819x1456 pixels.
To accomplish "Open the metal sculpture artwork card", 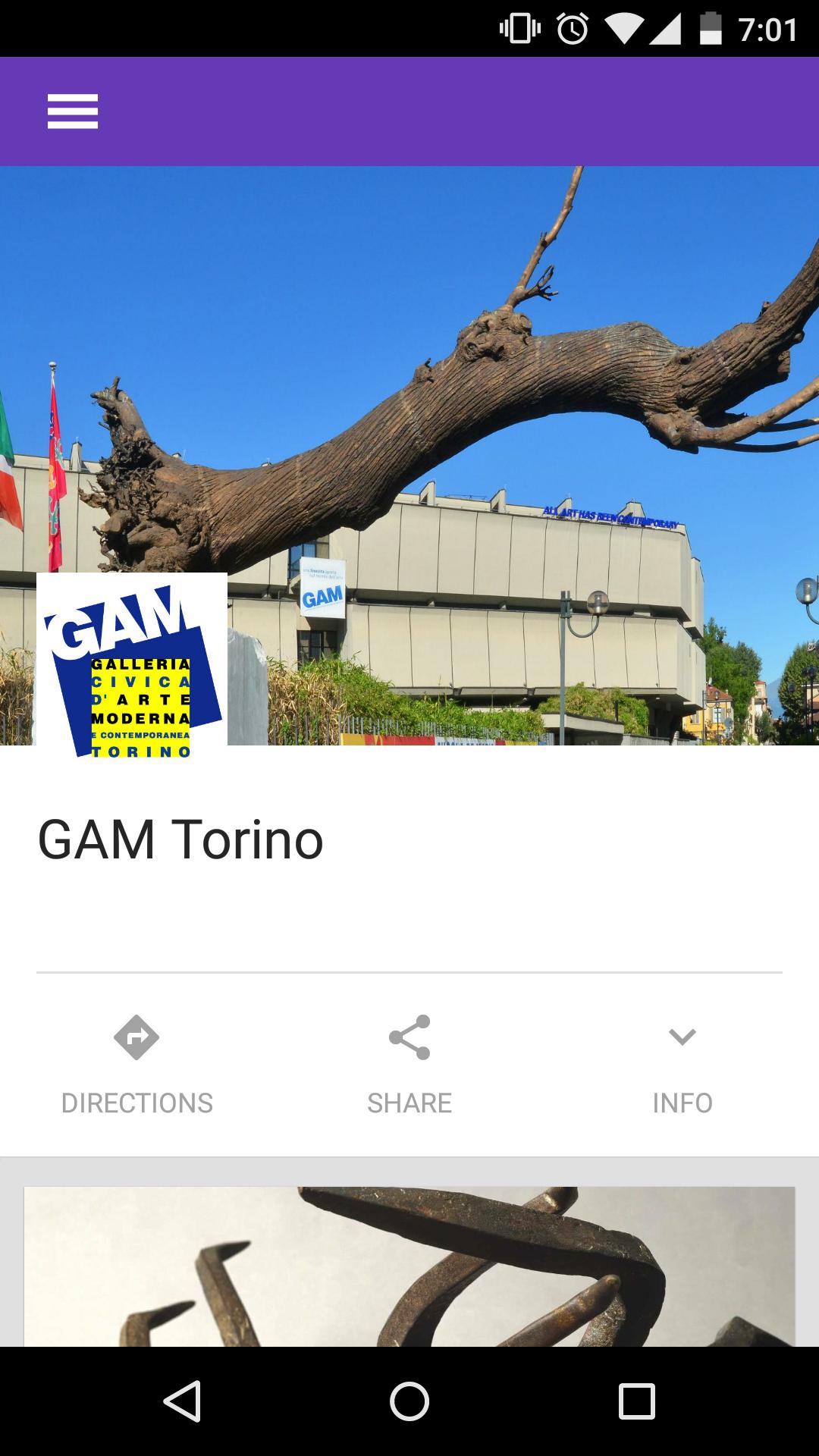I will point(409,1266).
